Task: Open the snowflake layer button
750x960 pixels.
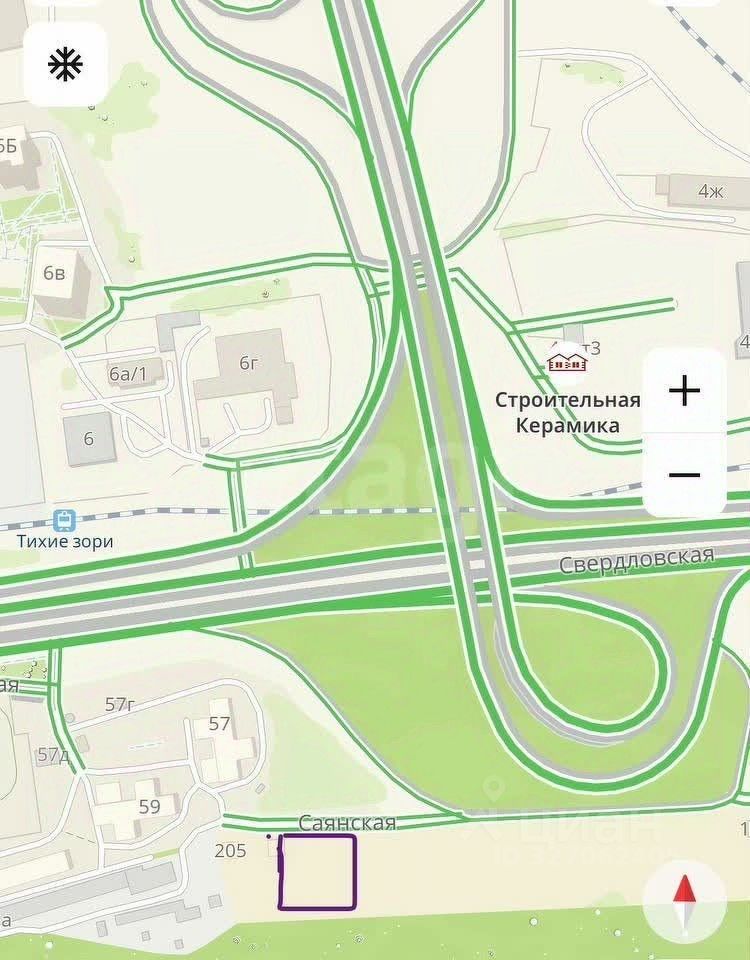Action: [66, 65]
